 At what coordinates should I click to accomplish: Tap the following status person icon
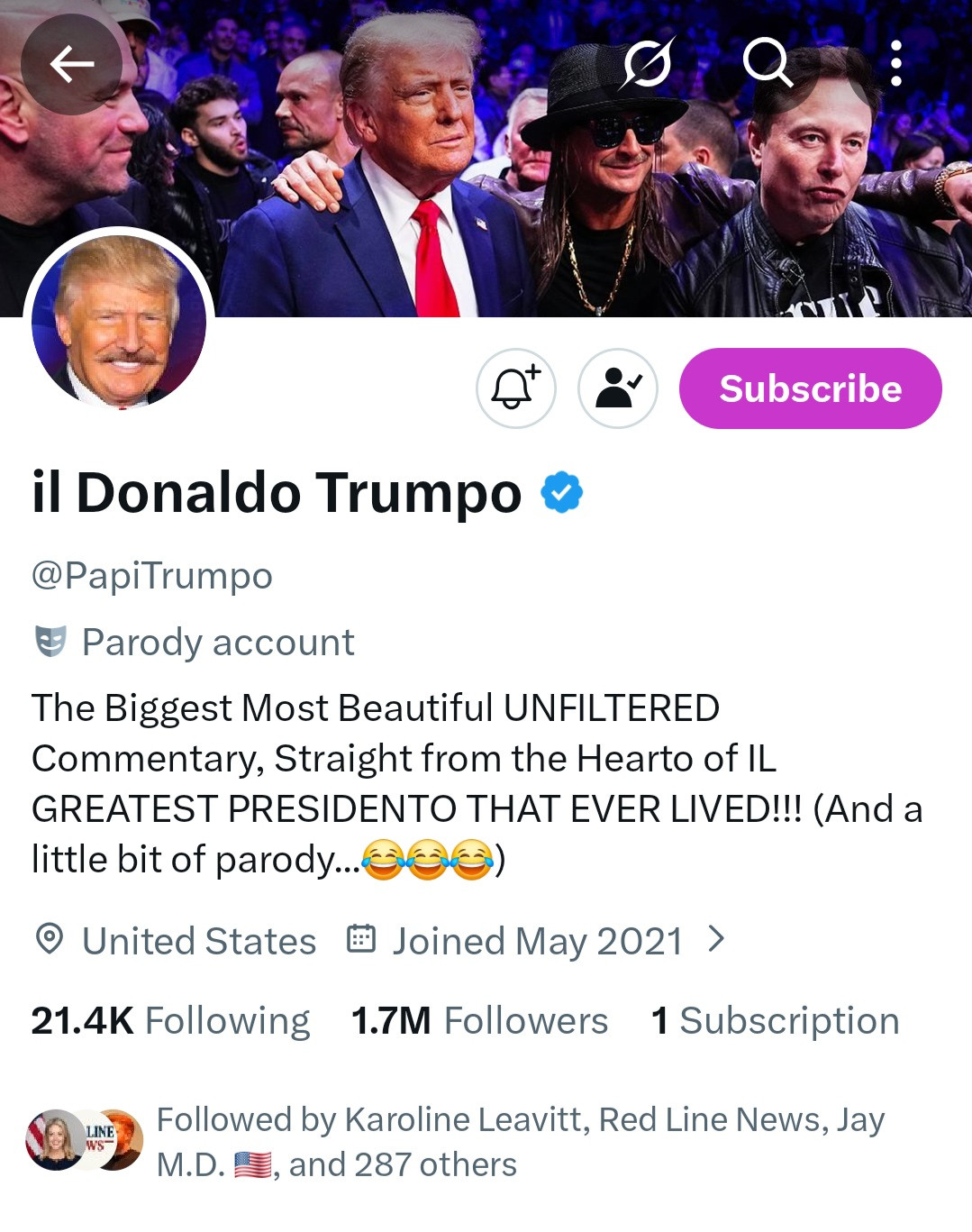click(x=618, y=388)
